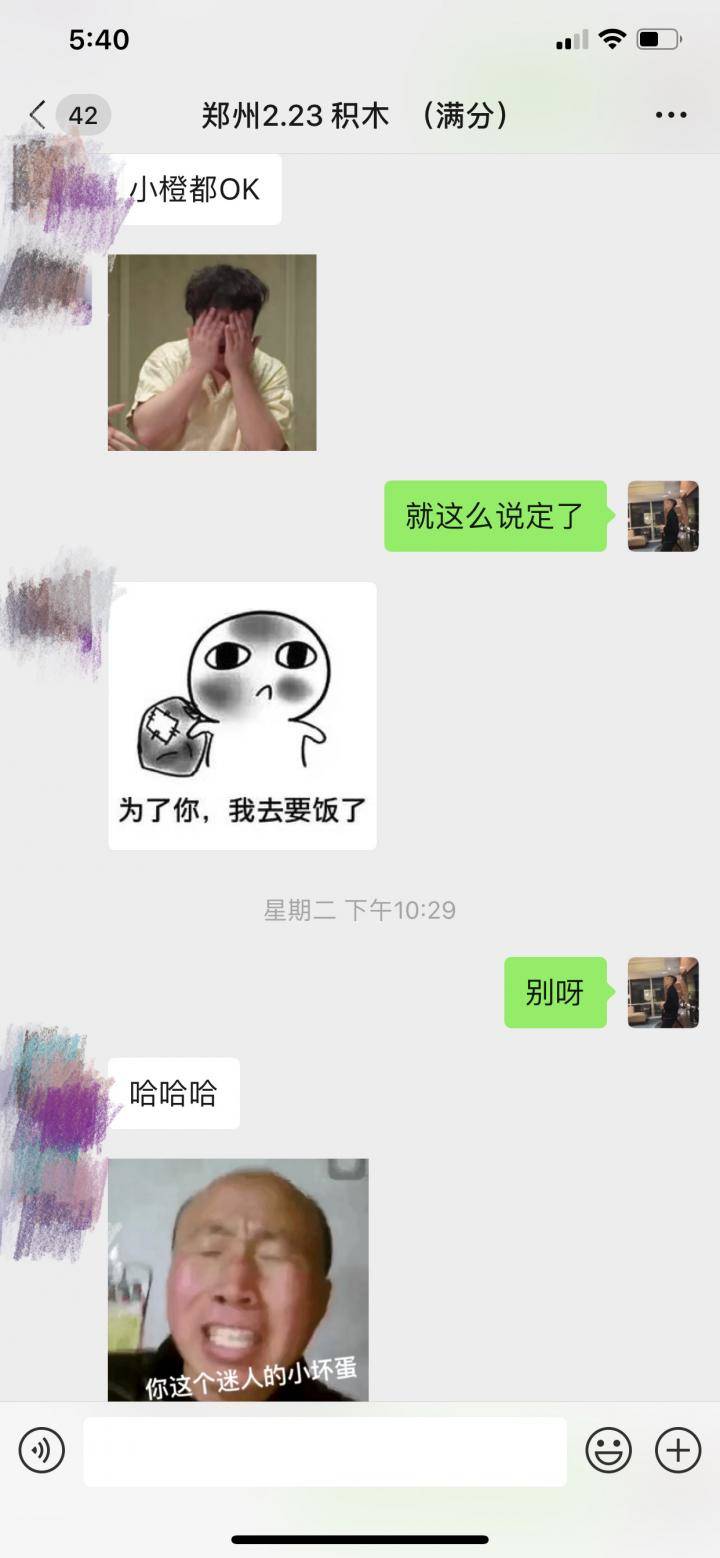Open the emoji sticker picker
Image resolution: width=720 pixels, height=1558 pixels.
[609, 1451]
